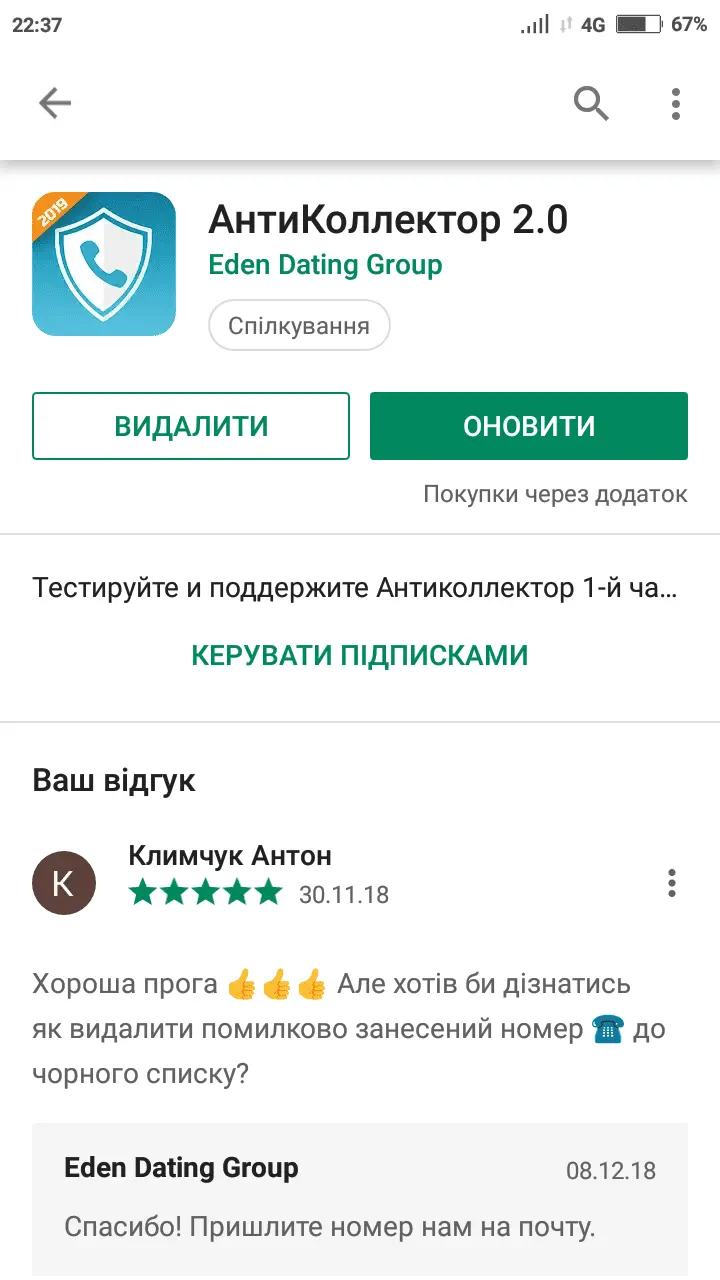Open the Спілкування category chip
The height and width of the screenshot is (1280, 720).
[299, 325]
